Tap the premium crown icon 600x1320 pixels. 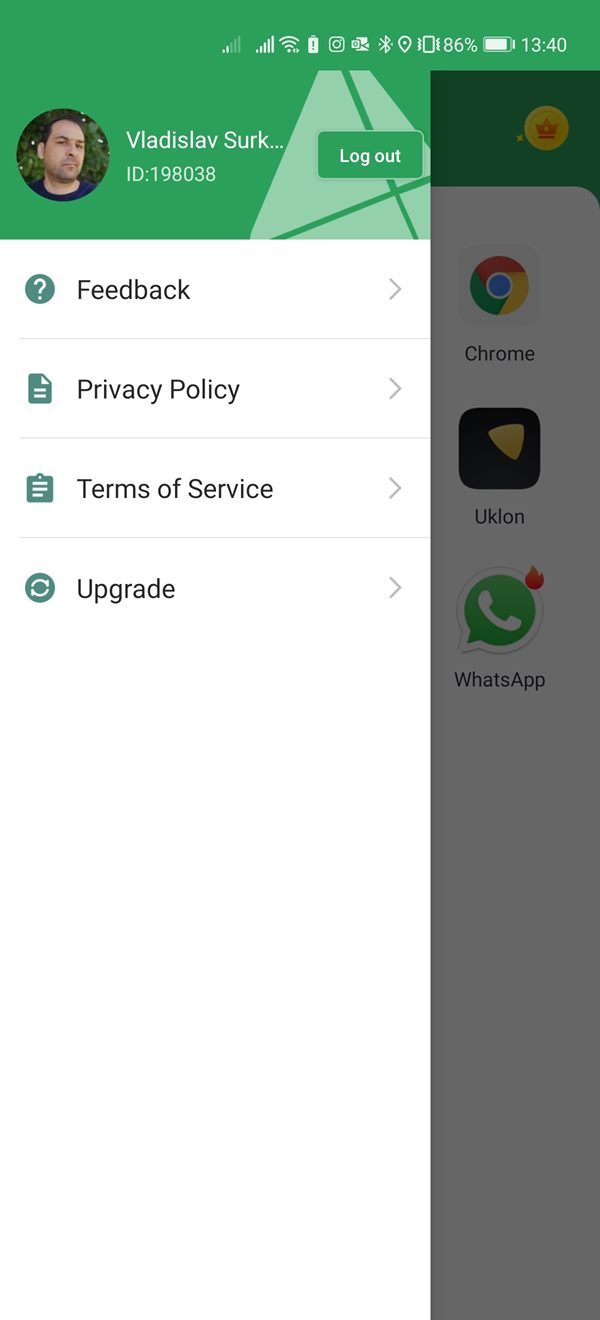coord(546,129)
